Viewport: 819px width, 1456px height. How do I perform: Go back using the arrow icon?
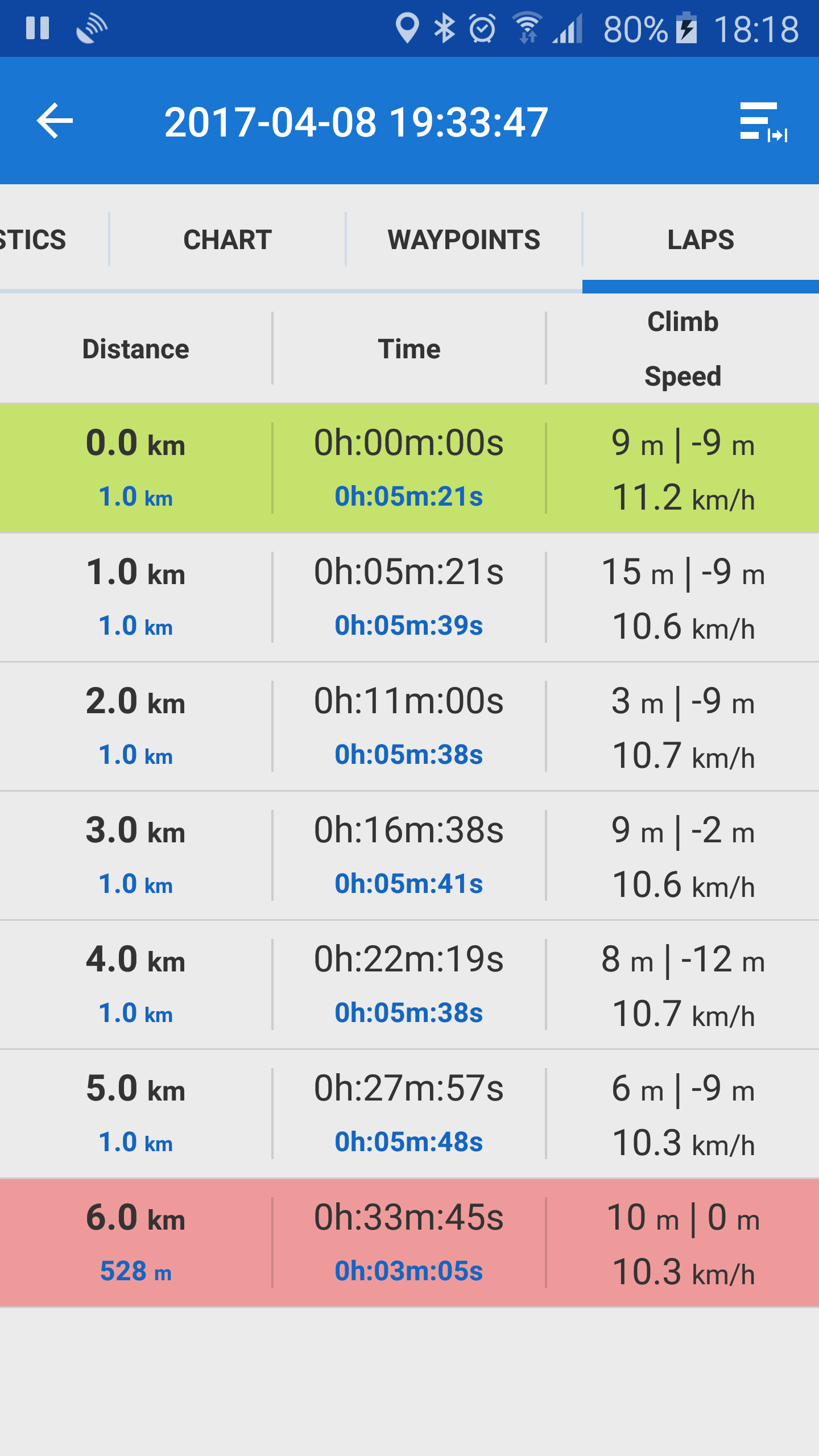tap(55, 121)
